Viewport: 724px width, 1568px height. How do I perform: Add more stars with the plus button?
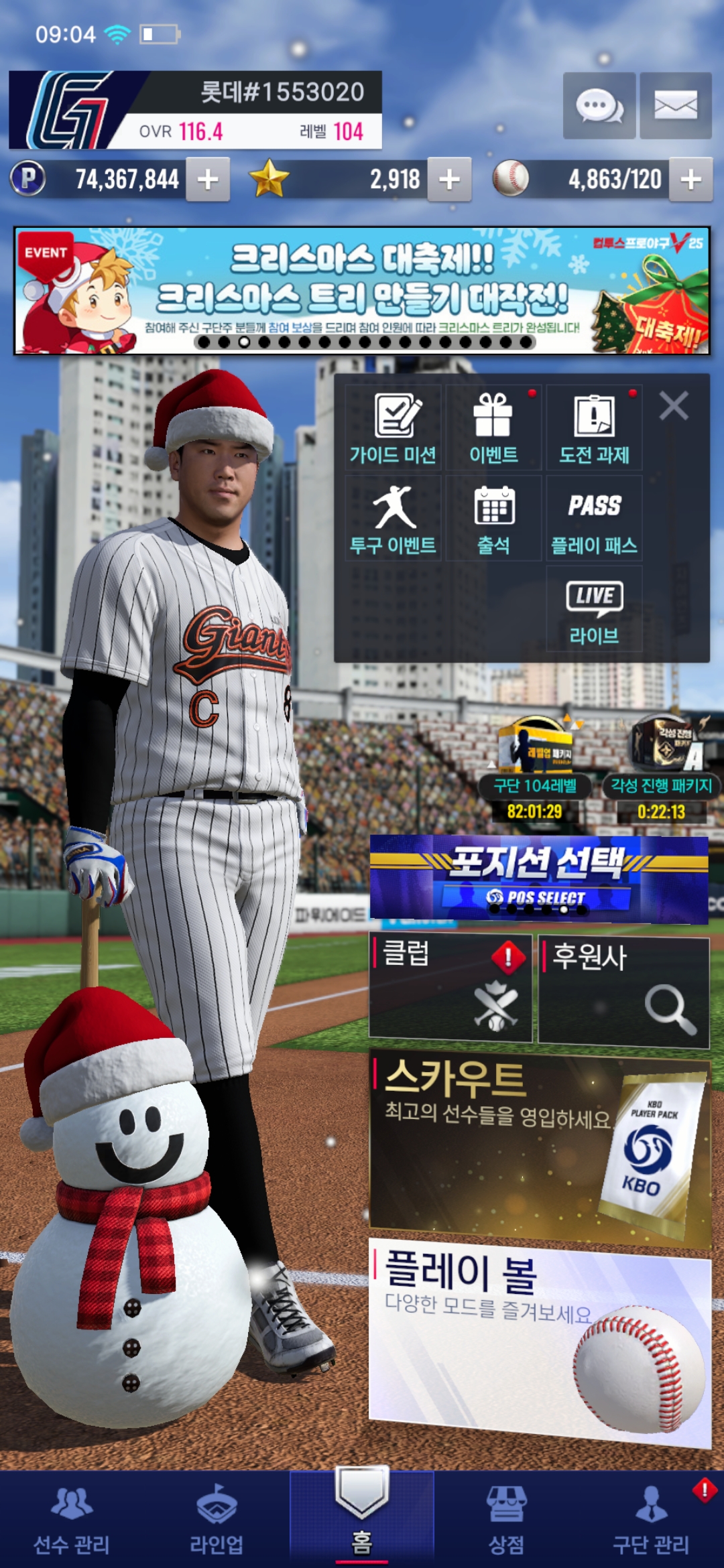(x=449, y=180)
